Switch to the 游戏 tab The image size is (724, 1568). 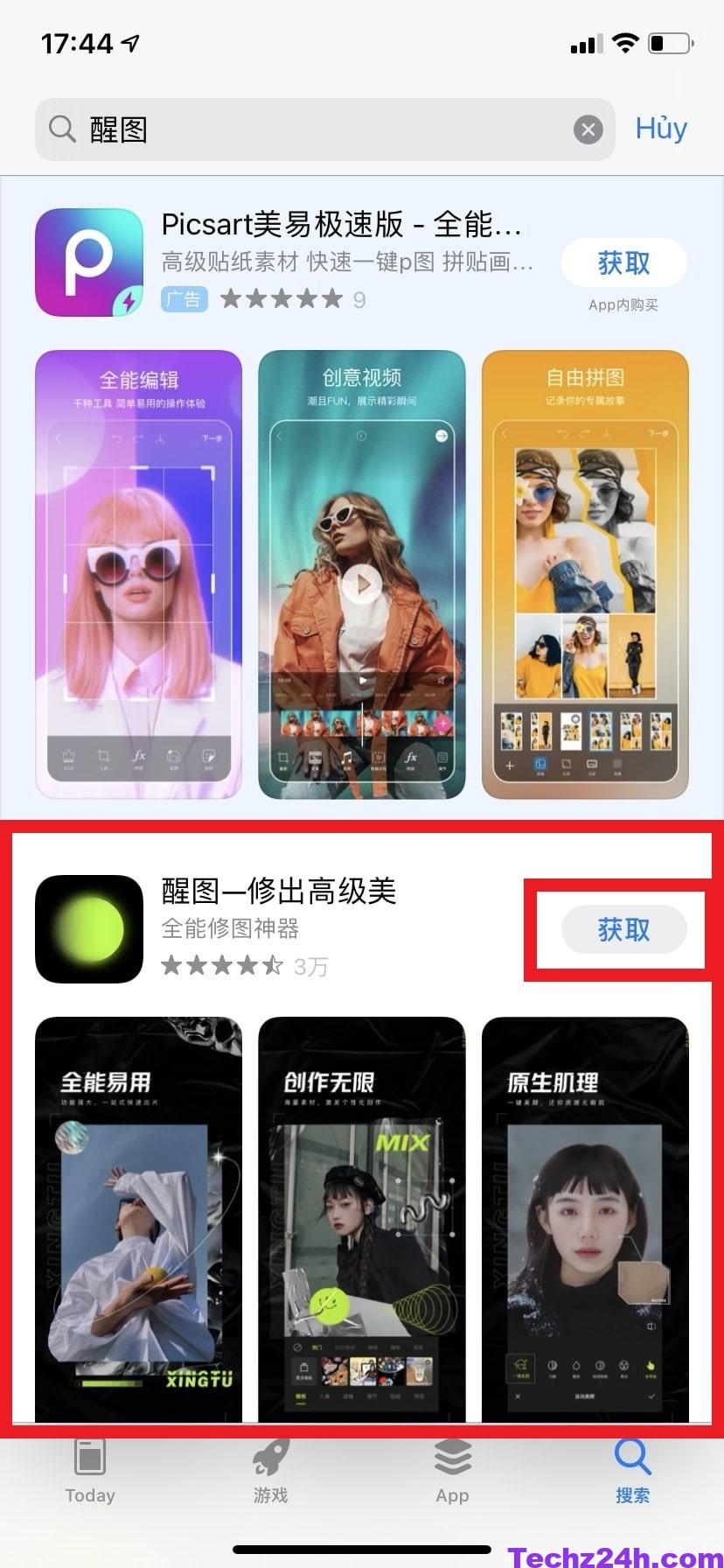tap(270, 1472)
